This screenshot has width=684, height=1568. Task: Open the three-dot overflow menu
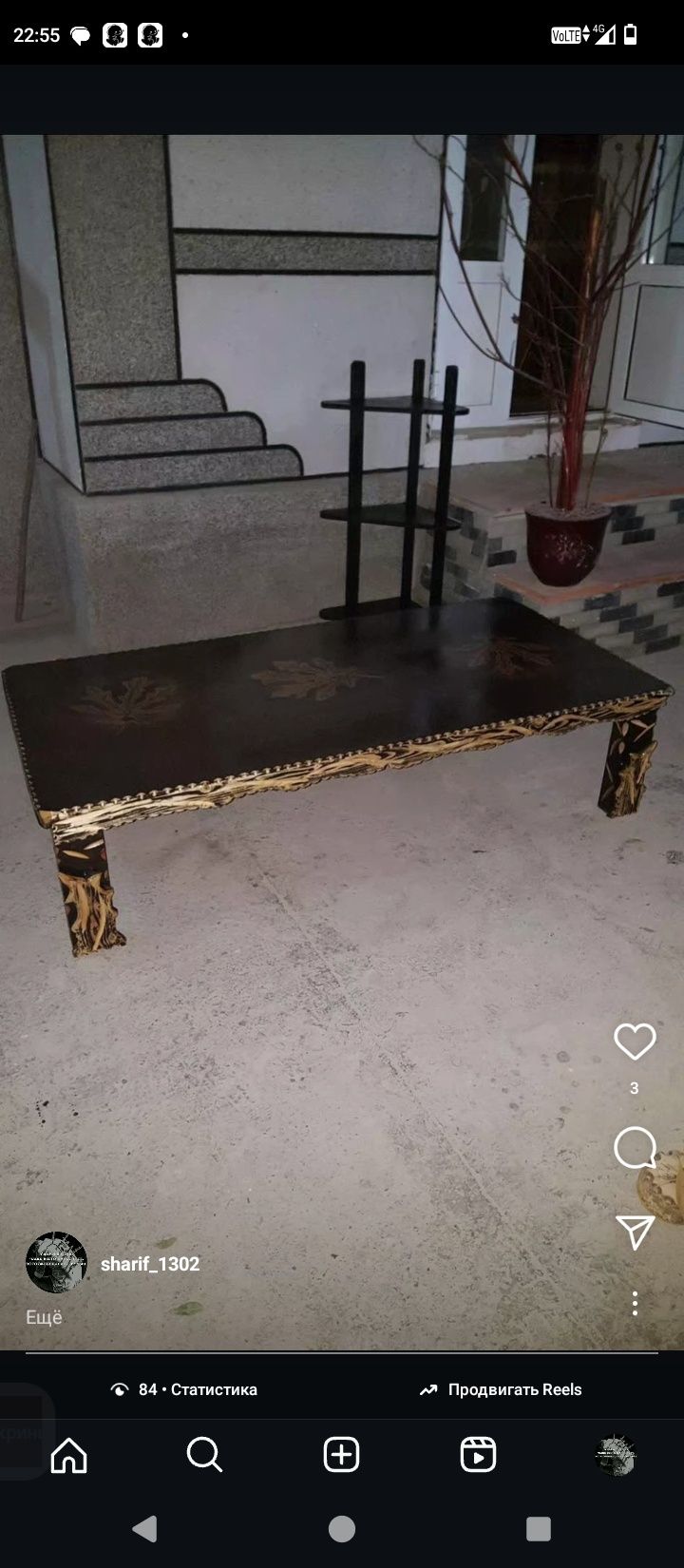point(635,1303)
